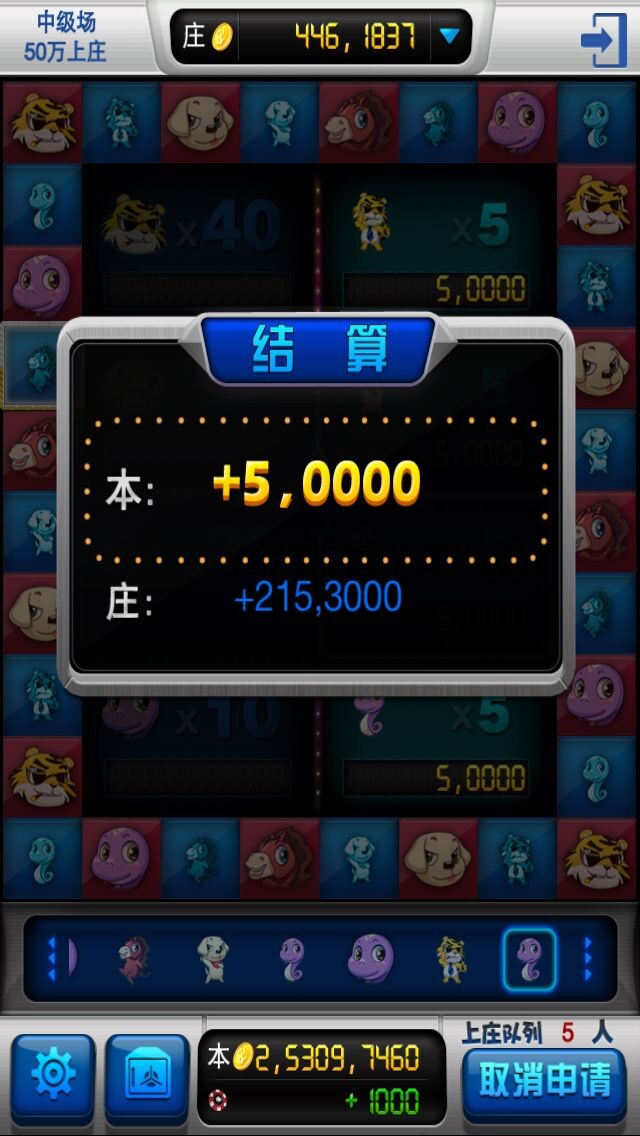
Task: Tap the exit icon in the top corner
Action: click(x=603, y=40)
